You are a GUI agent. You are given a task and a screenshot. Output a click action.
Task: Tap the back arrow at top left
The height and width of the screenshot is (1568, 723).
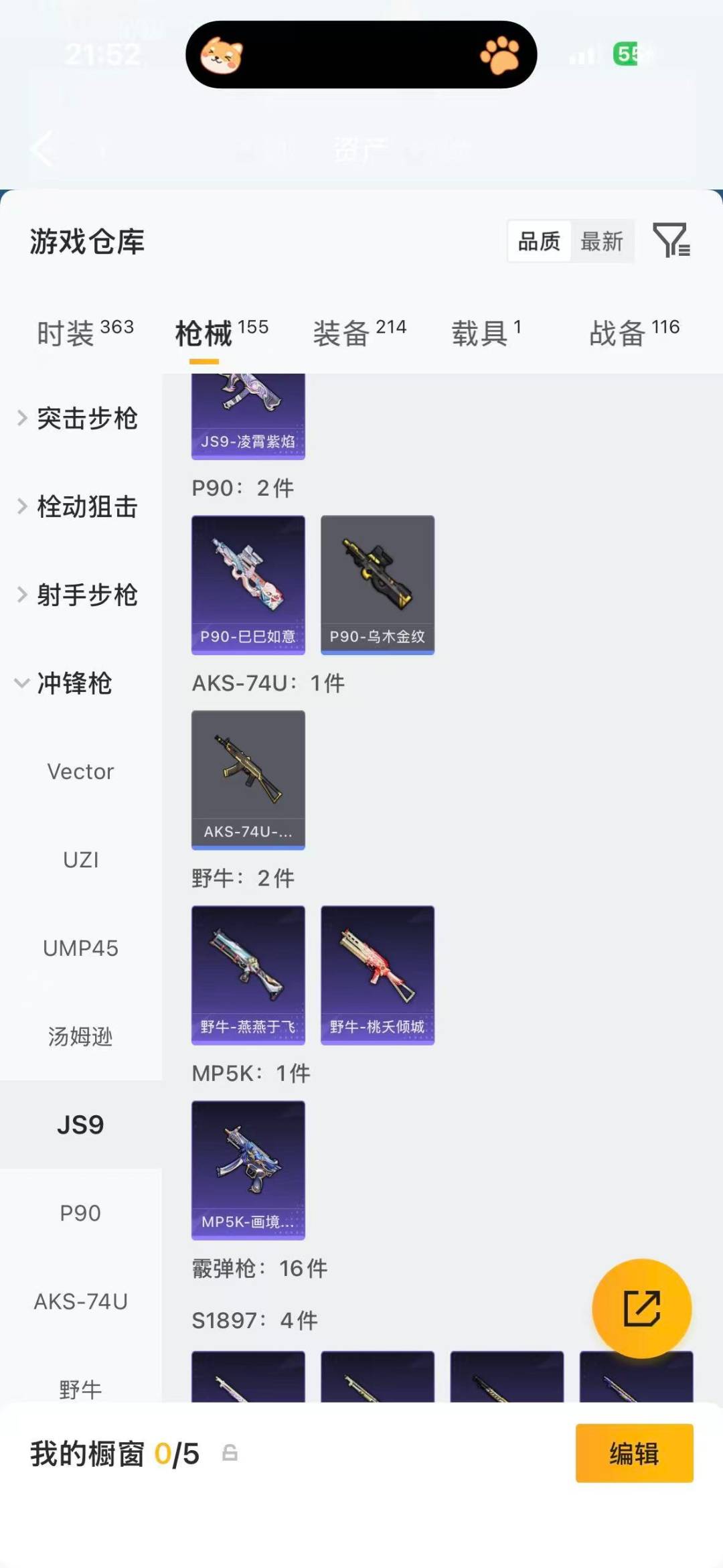pyautogui.click(x=42, y=149)
